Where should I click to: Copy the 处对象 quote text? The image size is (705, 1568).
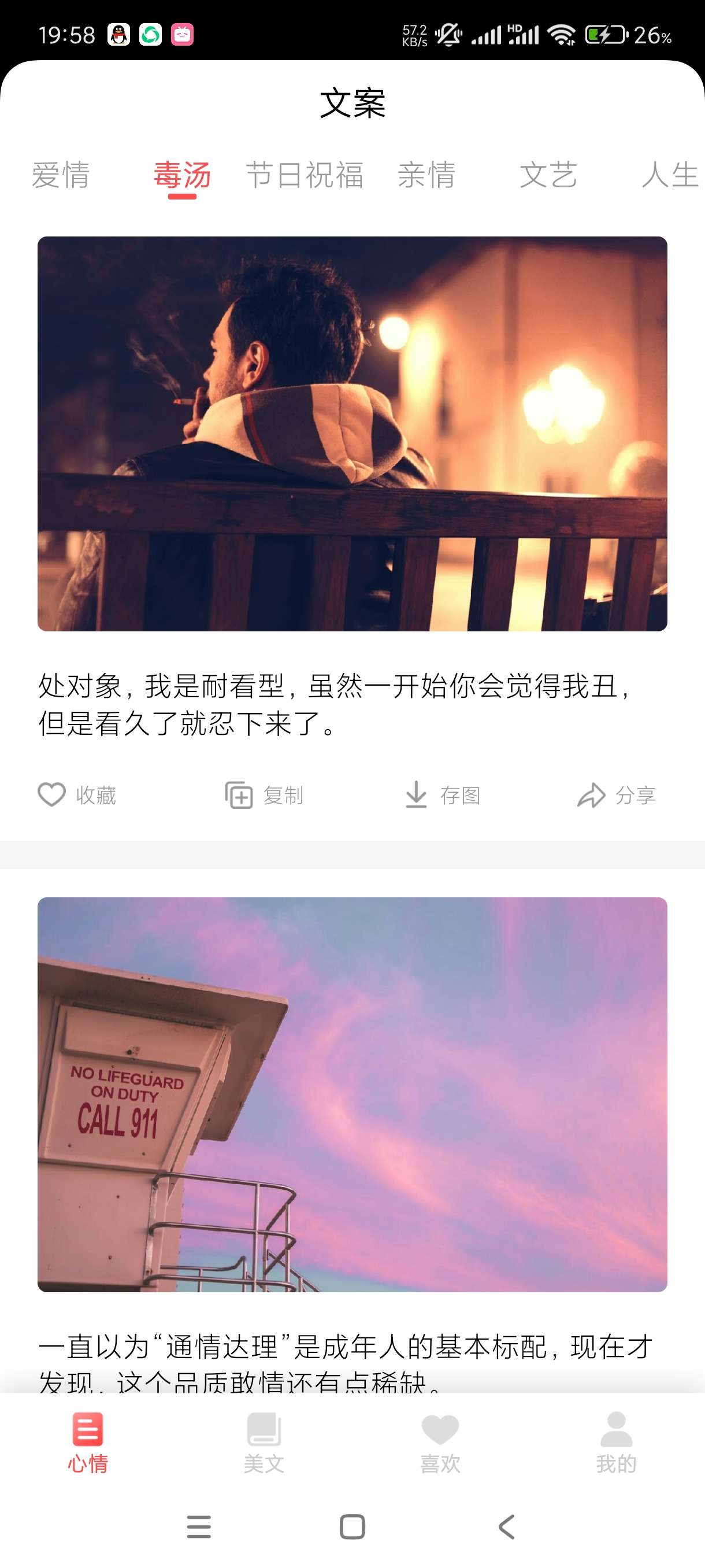264,795
